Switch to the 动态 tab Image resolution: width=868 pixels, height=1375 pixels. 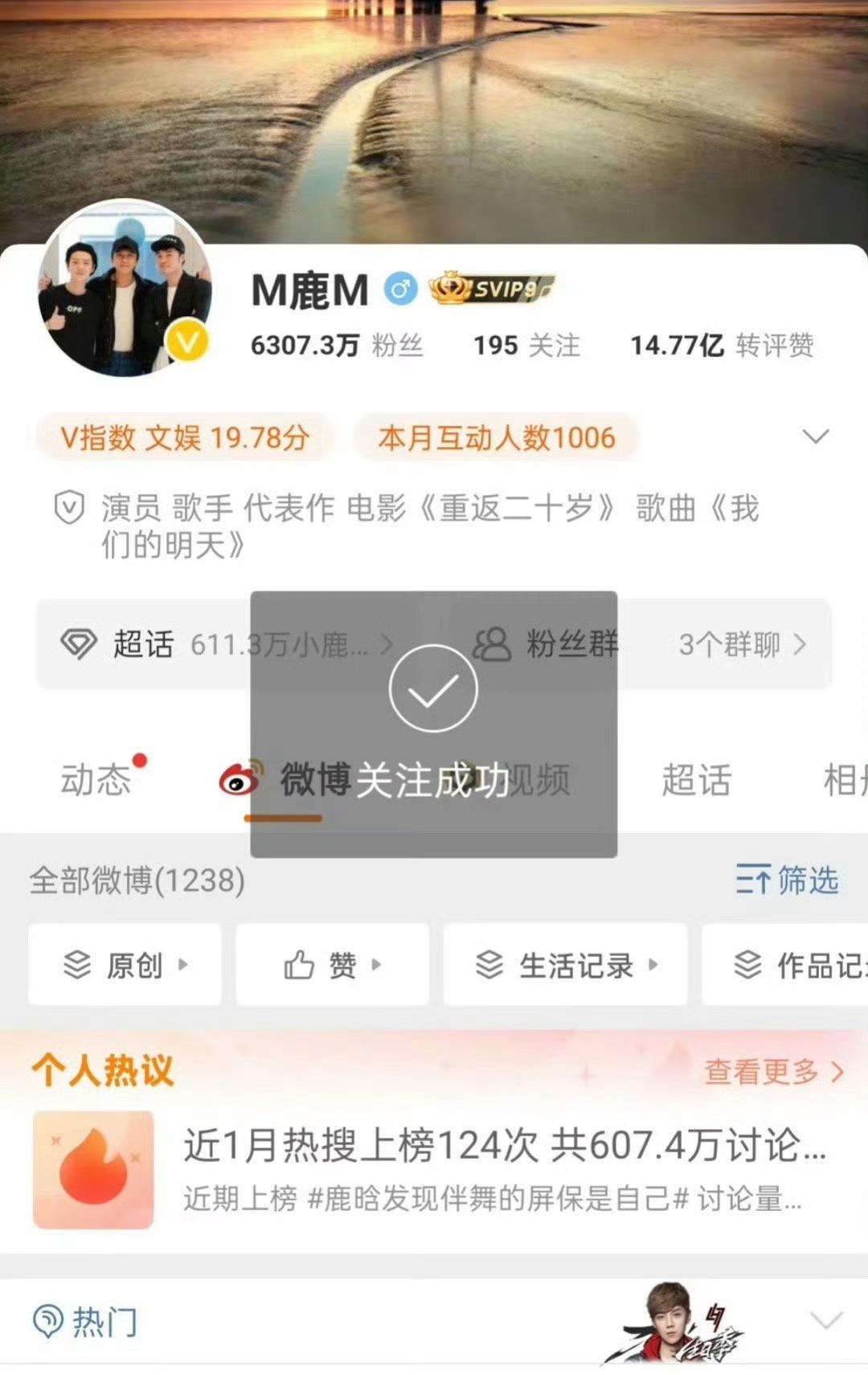click(x=96, y=780)
